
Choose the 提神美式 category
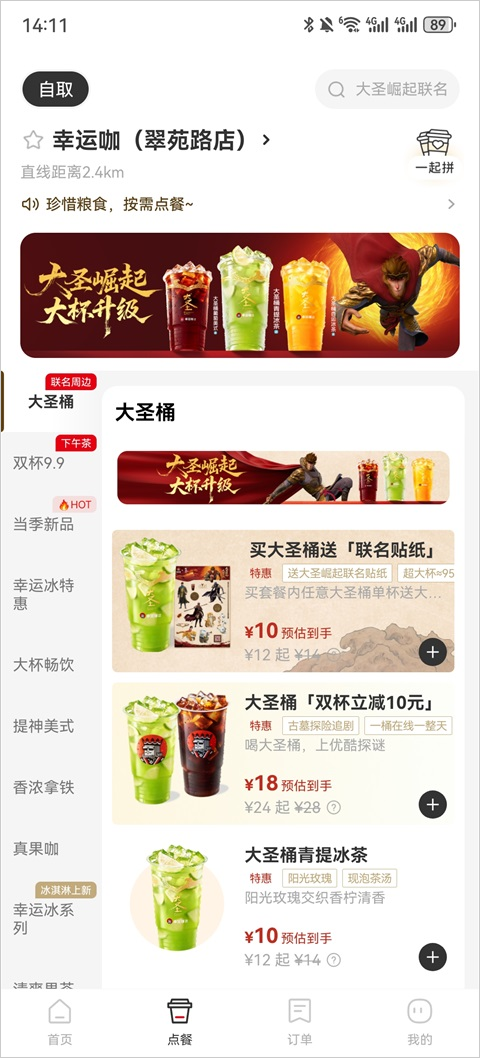[51, 726]
